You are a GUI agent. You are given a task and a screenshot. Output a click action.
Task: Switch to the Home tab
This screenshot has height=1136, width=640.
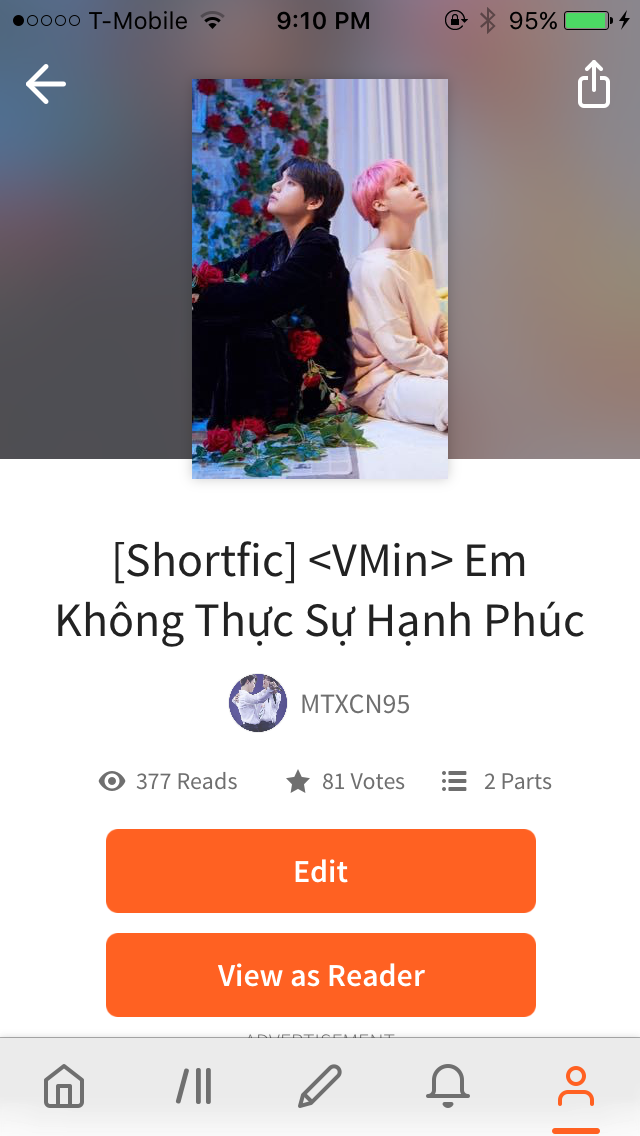[x=64, y=1086]
